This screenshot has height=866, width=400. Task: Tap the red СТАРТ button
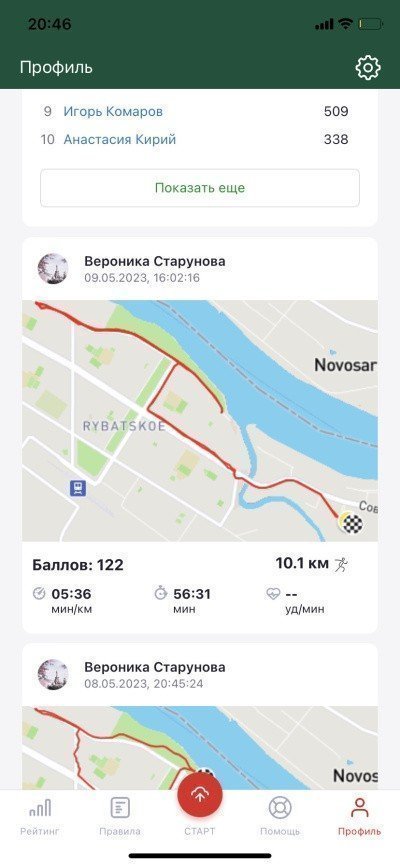click(x=200, y=794)
